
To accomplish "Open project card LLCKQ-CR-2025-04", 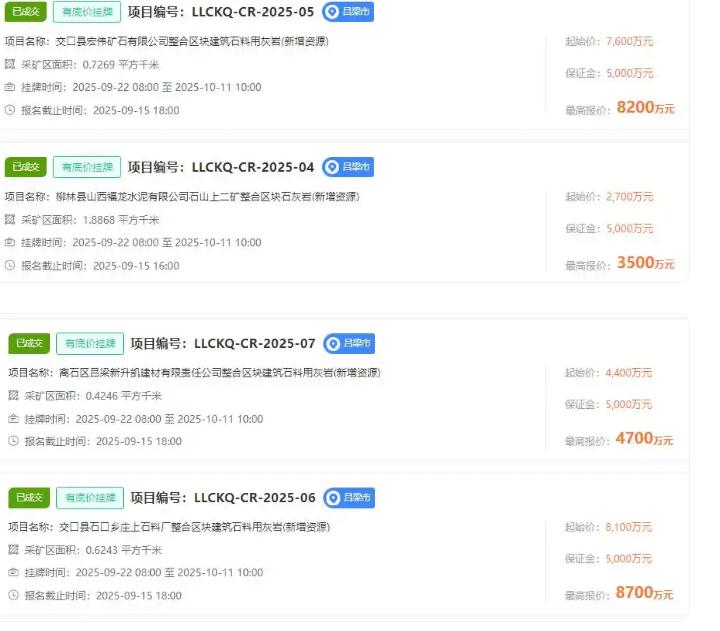I will pos(251,167).
